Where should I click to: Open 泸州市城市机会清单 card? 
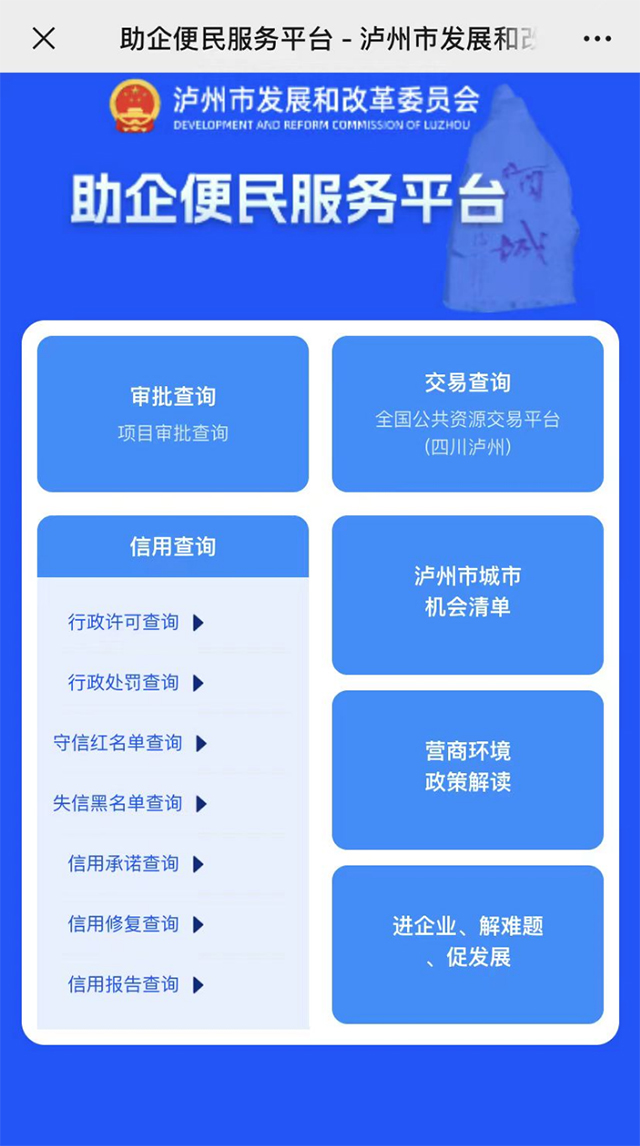pyautogui.click(x=467, y=592)
